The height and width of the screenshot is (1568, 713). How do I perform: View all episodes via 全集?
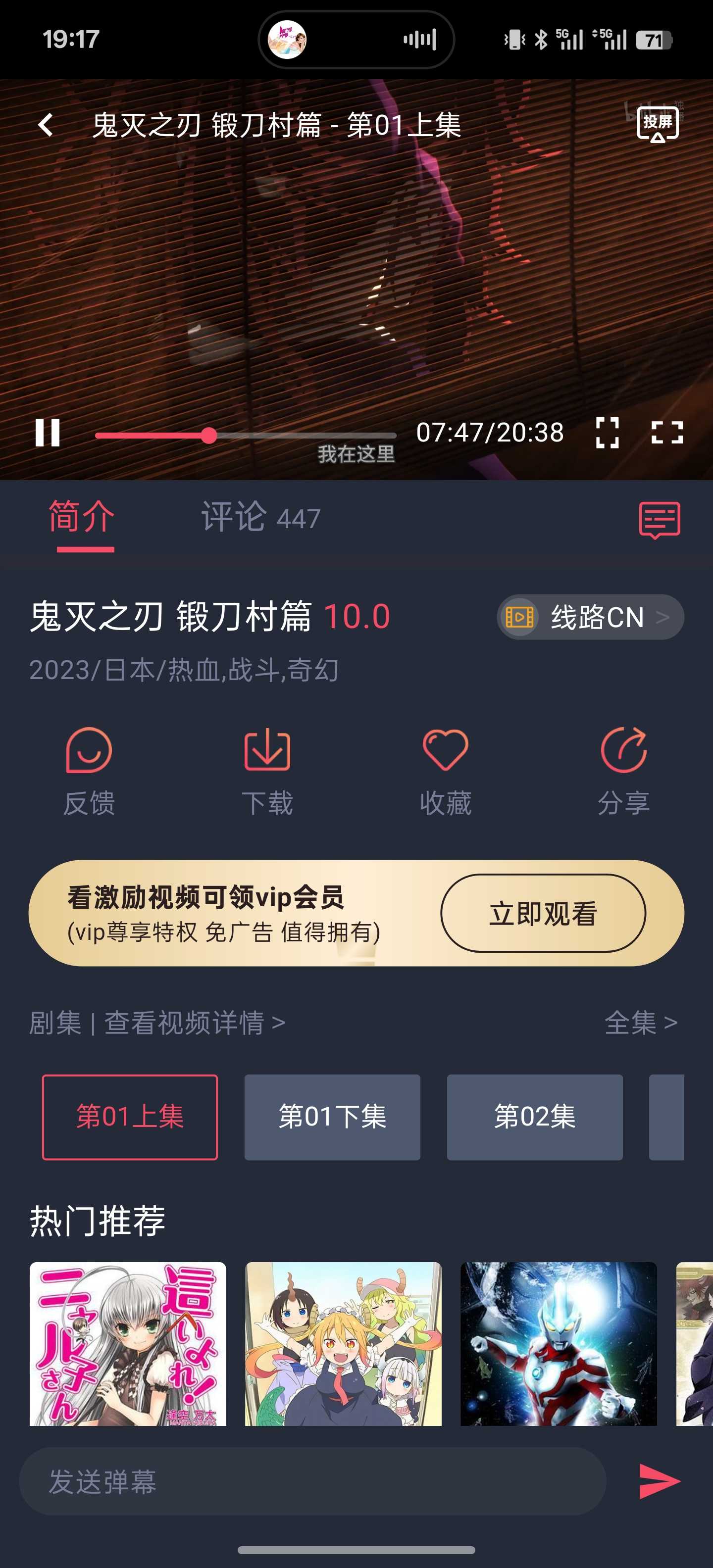pos(641,1023)
